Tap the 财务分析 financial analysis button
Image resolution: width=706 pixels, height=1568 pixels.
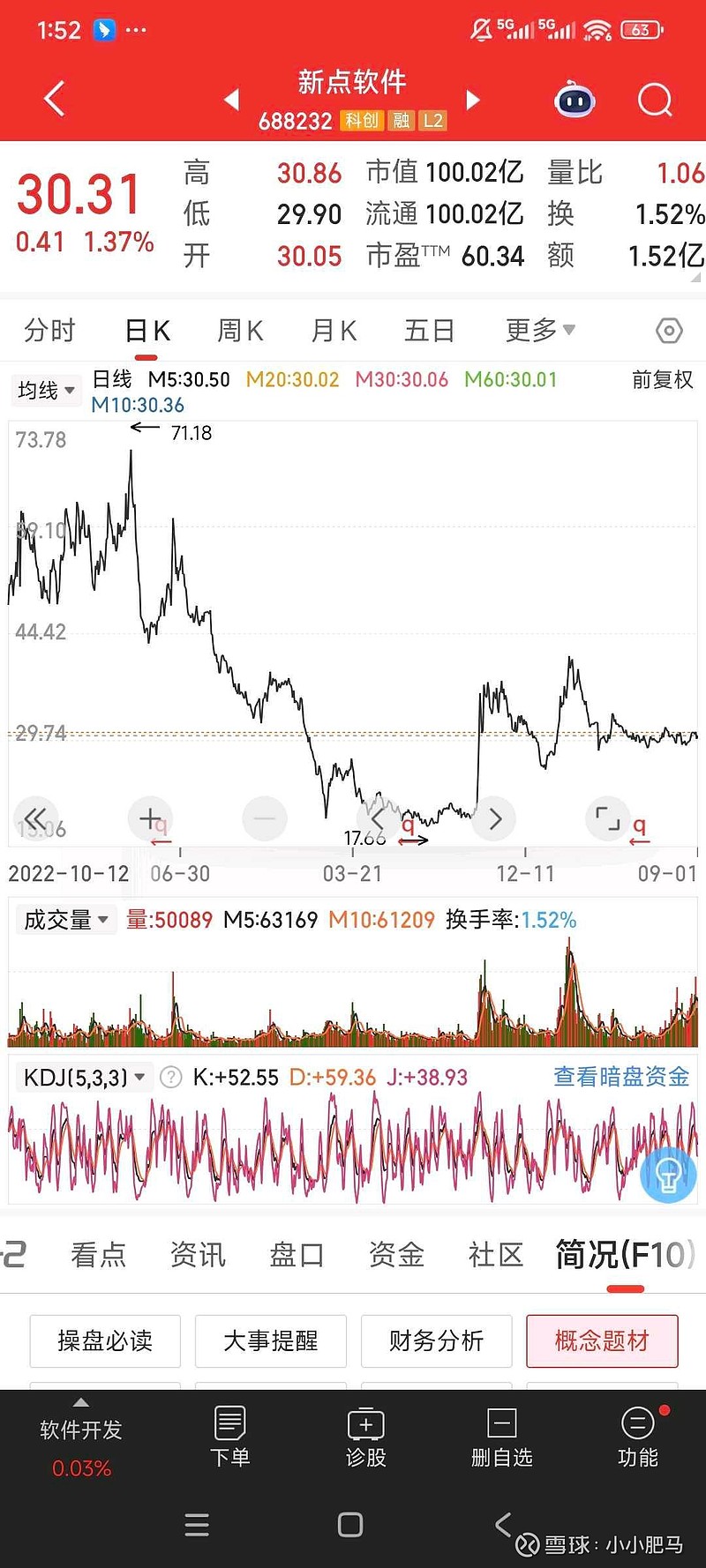click(x=436, y=1340)
